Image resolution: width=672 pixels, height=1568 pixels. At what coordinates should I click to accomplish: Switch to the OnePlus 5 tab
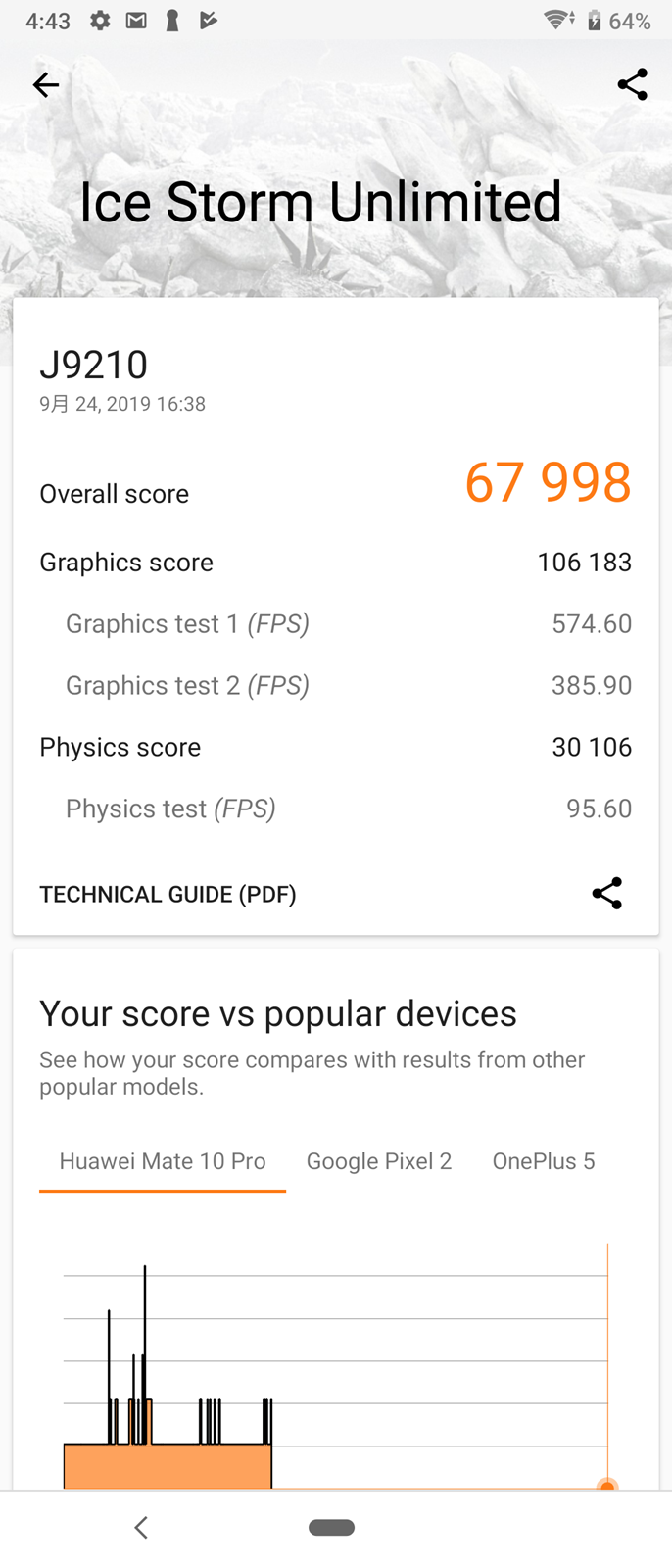pyautogui.click(x=544, y=1161)
